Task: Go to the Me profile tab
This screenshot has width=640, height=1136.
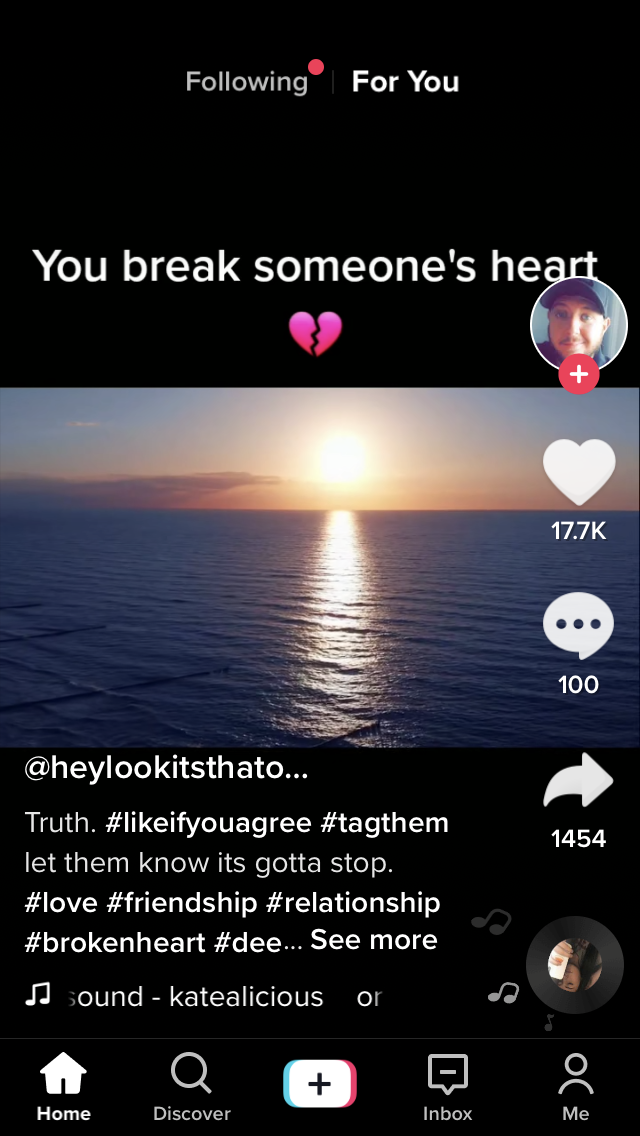Action: (x=575, y=1088)
